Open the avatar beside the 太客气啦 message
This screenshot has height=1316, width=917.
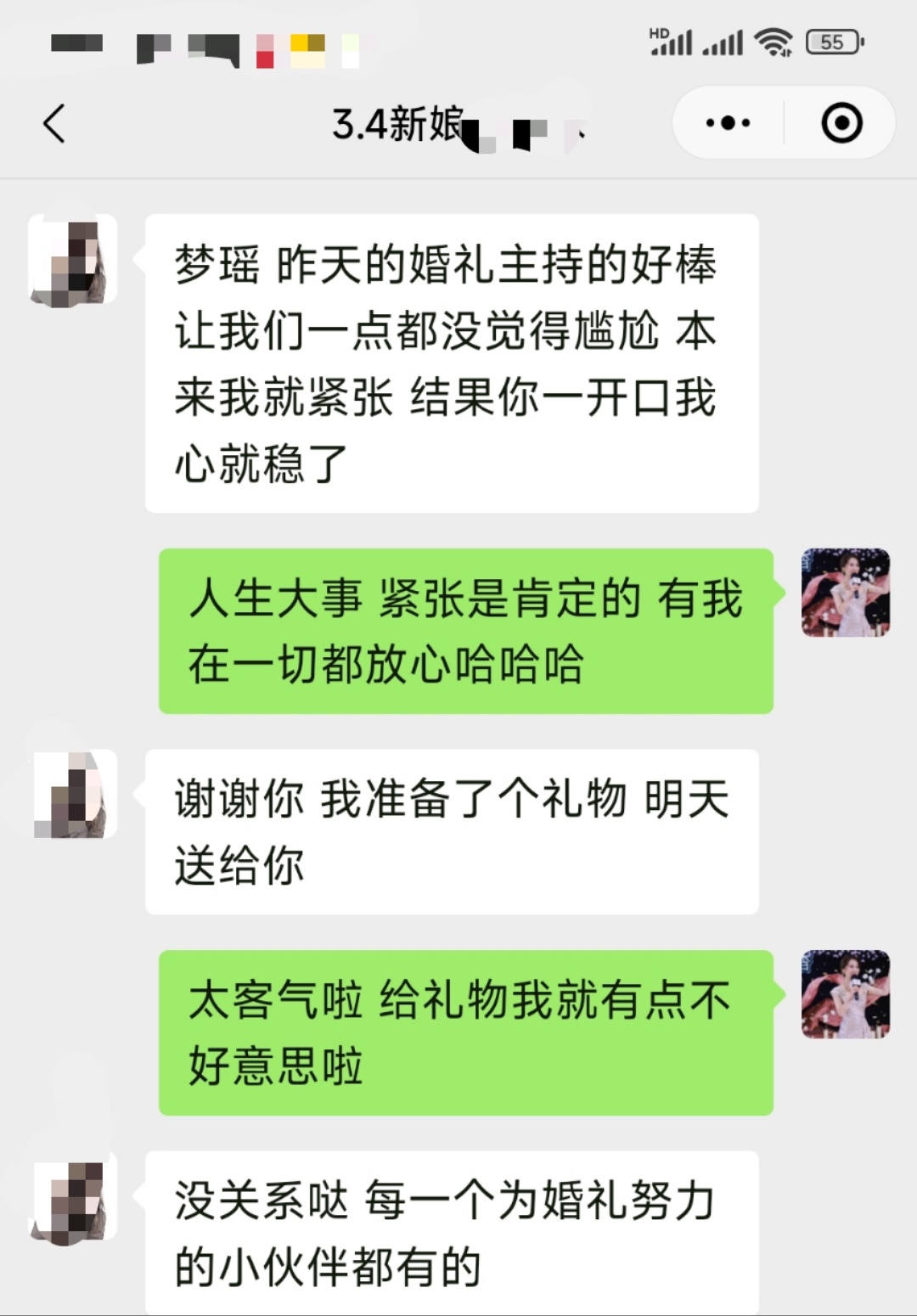845,994
